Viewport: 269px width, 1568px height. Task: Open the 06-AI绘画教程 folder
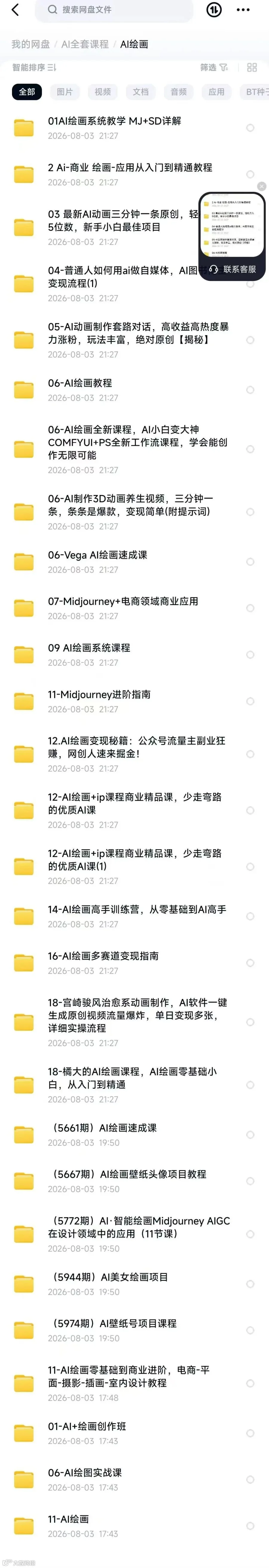click(134, 390)
